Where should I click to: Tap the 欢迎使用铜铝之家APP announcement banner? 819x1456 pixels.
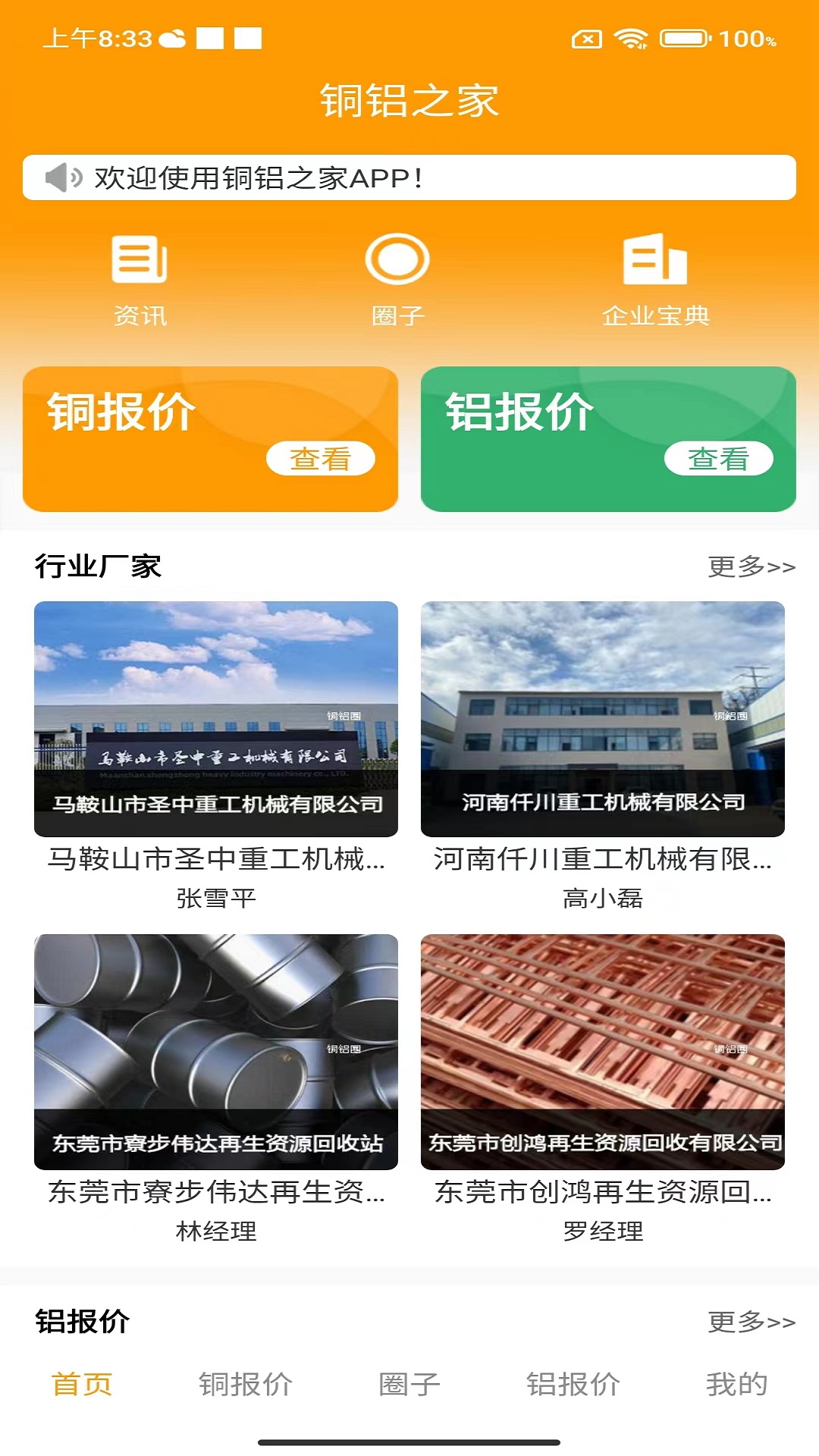(409, 177)
